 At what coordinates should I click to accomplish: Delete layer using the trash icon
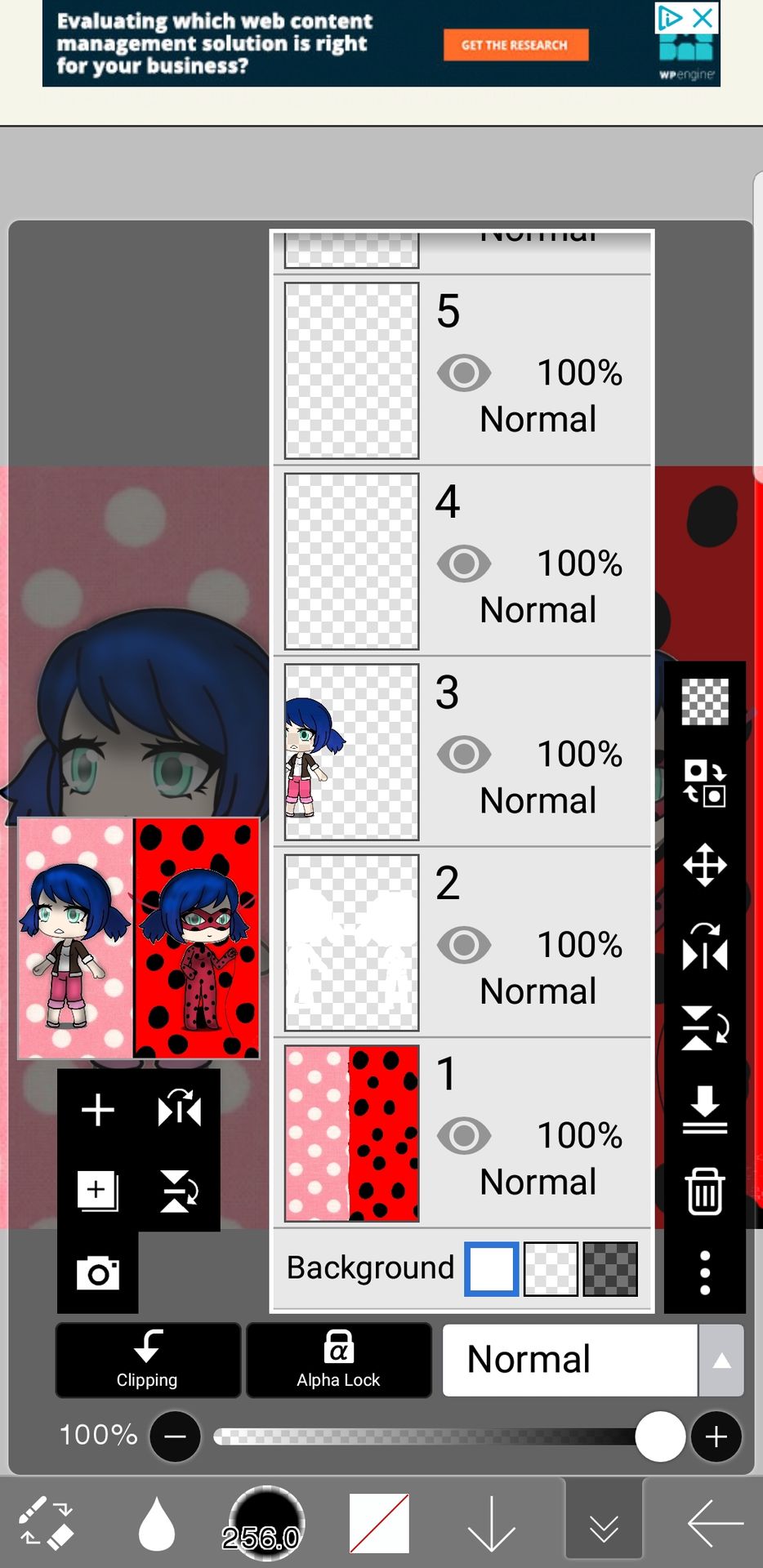click(x=704, y=1191)
